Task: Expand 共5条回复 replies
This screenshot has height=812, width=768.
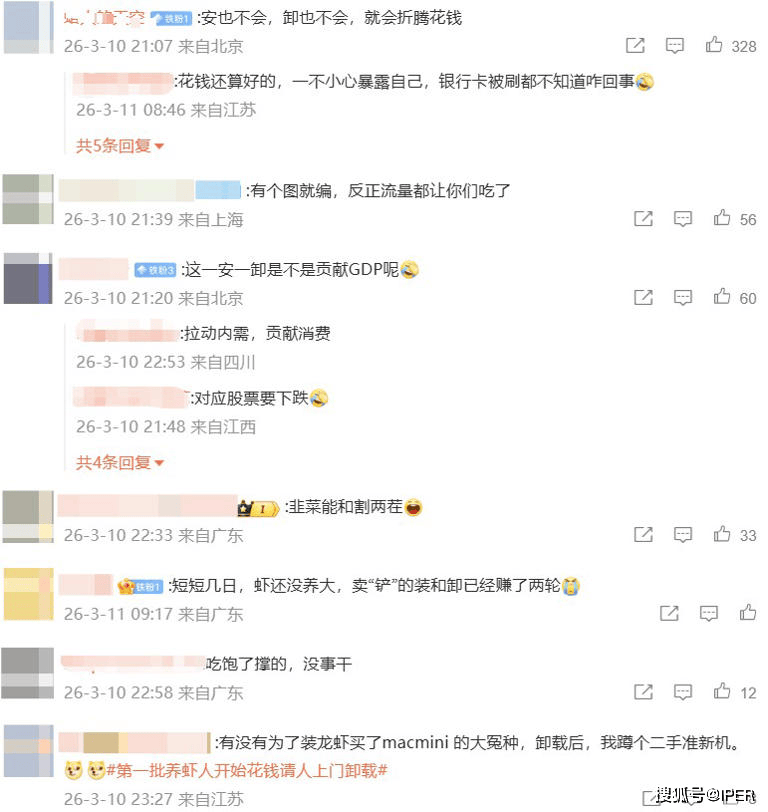Action: 120,146
